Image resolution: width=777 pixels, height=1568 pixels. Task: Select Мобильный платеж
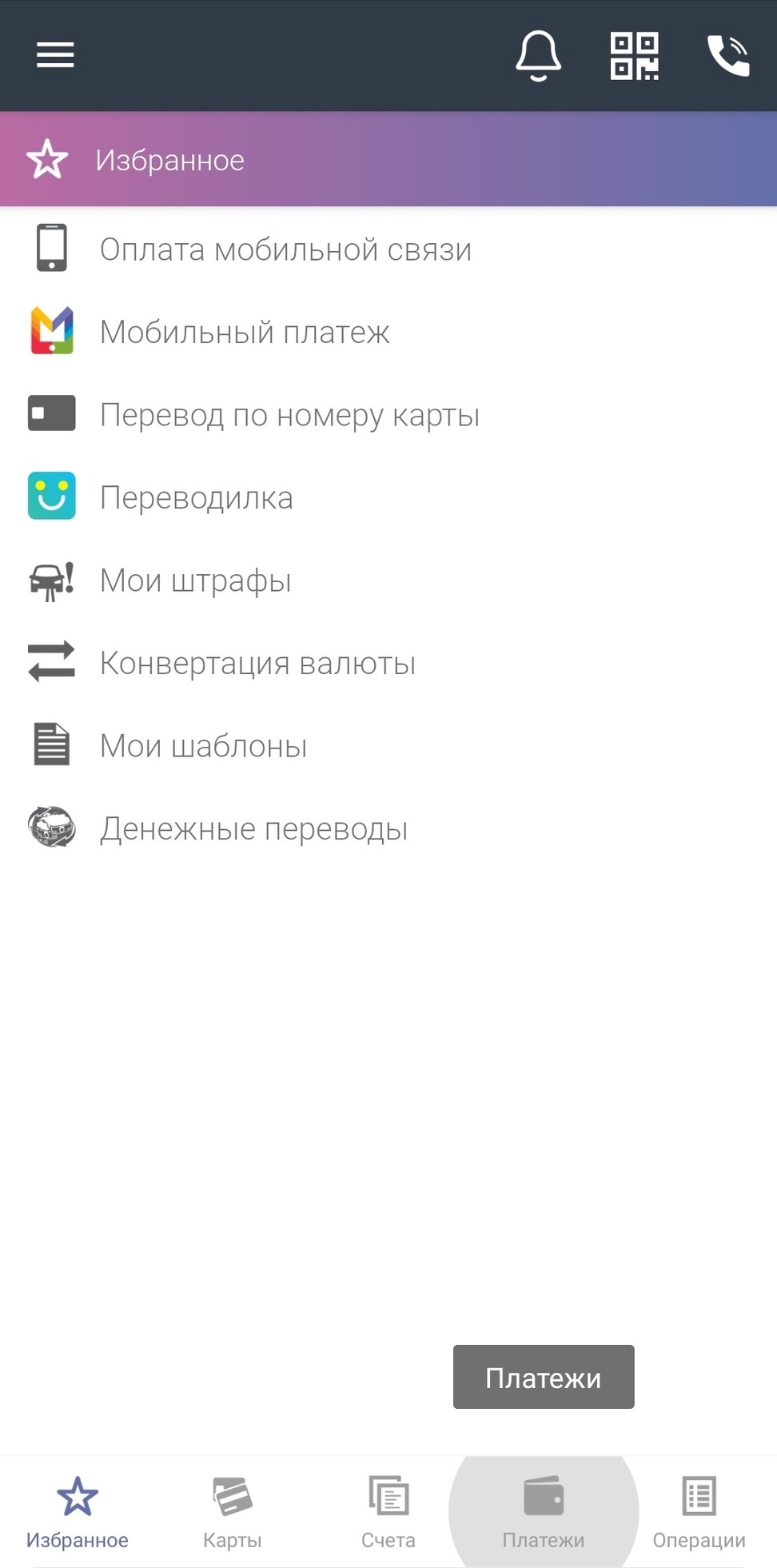pos(388,332)
